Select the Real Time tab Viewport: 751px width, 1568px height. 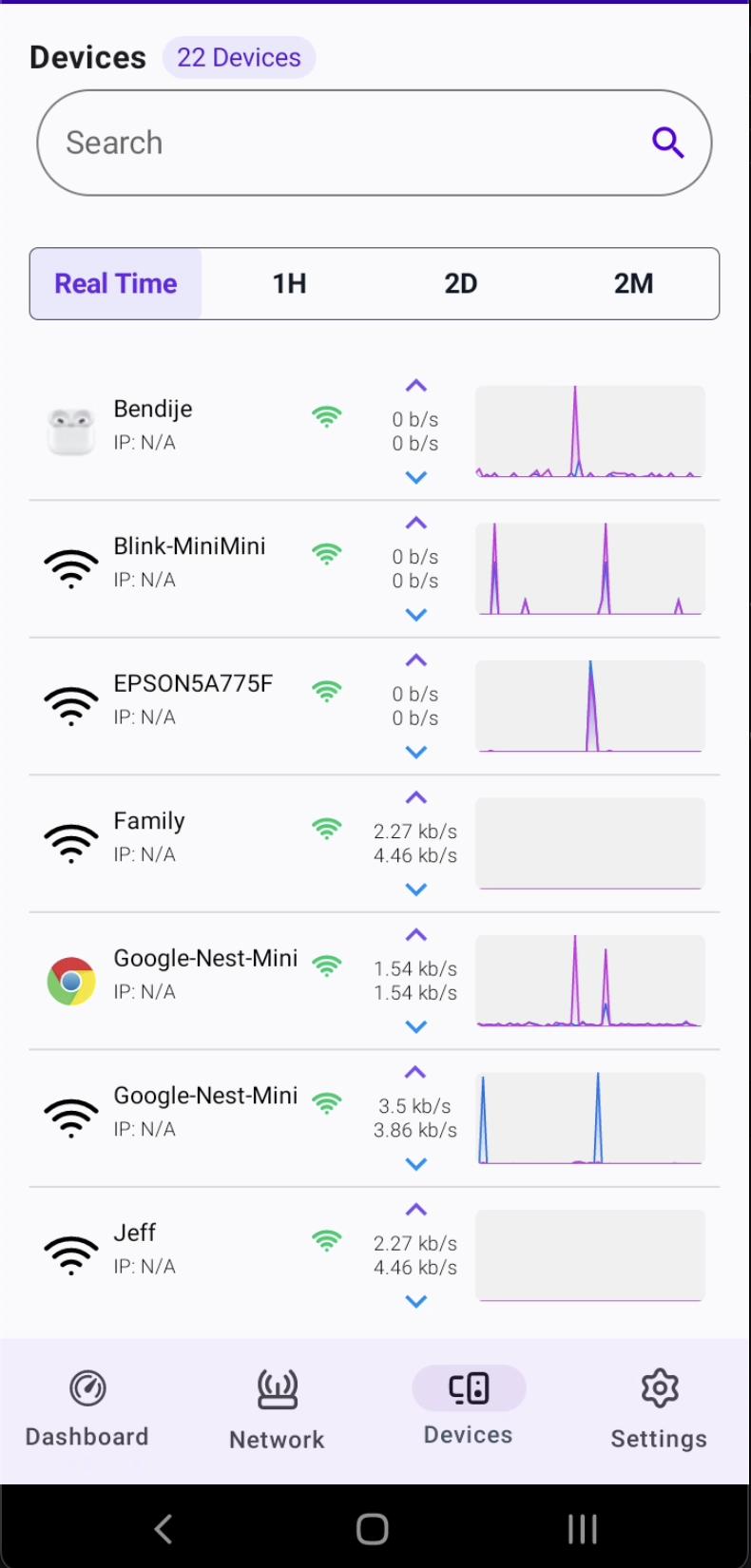(116, 283)
